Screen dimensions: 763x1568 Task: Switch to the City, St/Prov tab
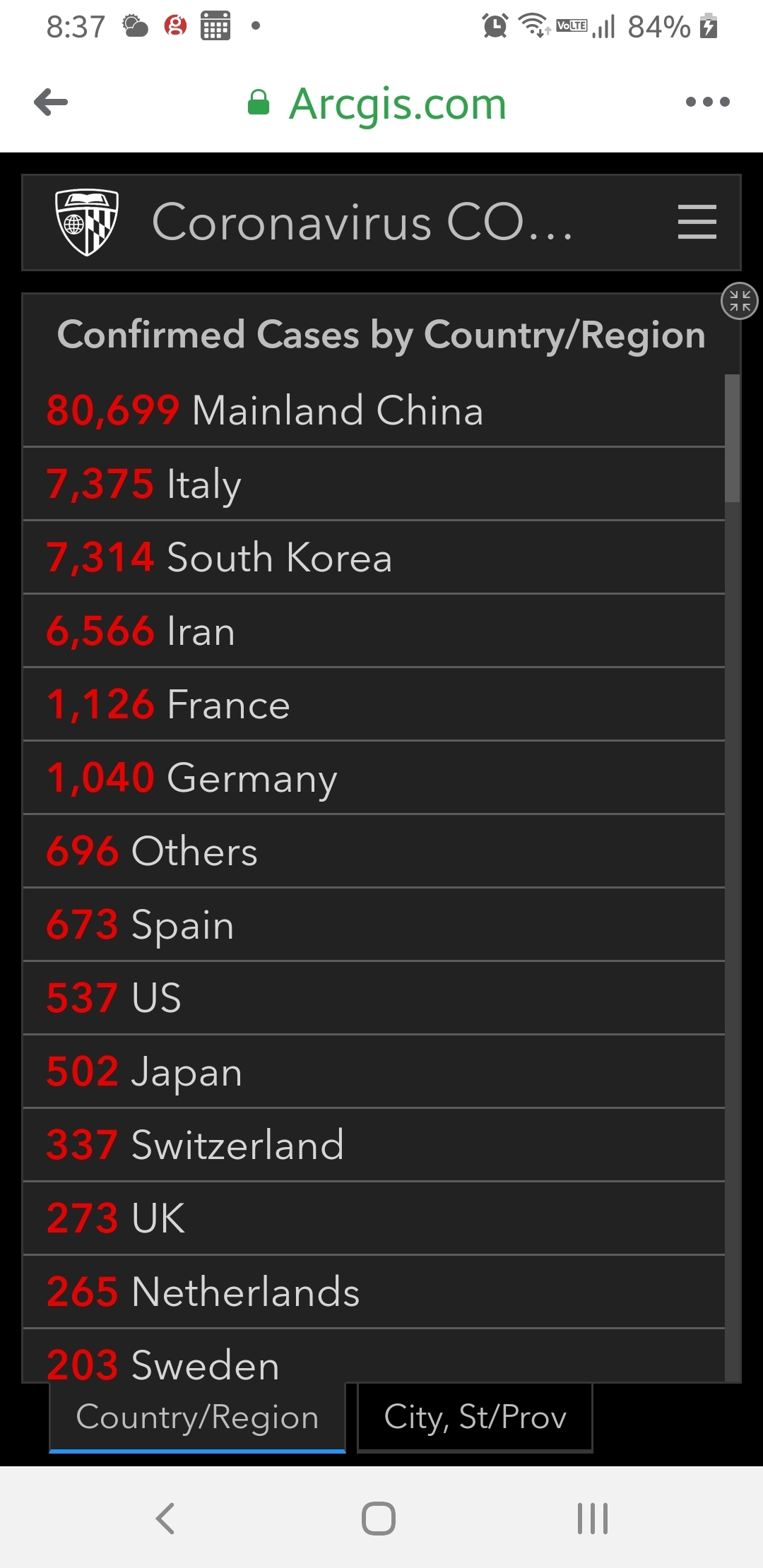pos(475,1417)
